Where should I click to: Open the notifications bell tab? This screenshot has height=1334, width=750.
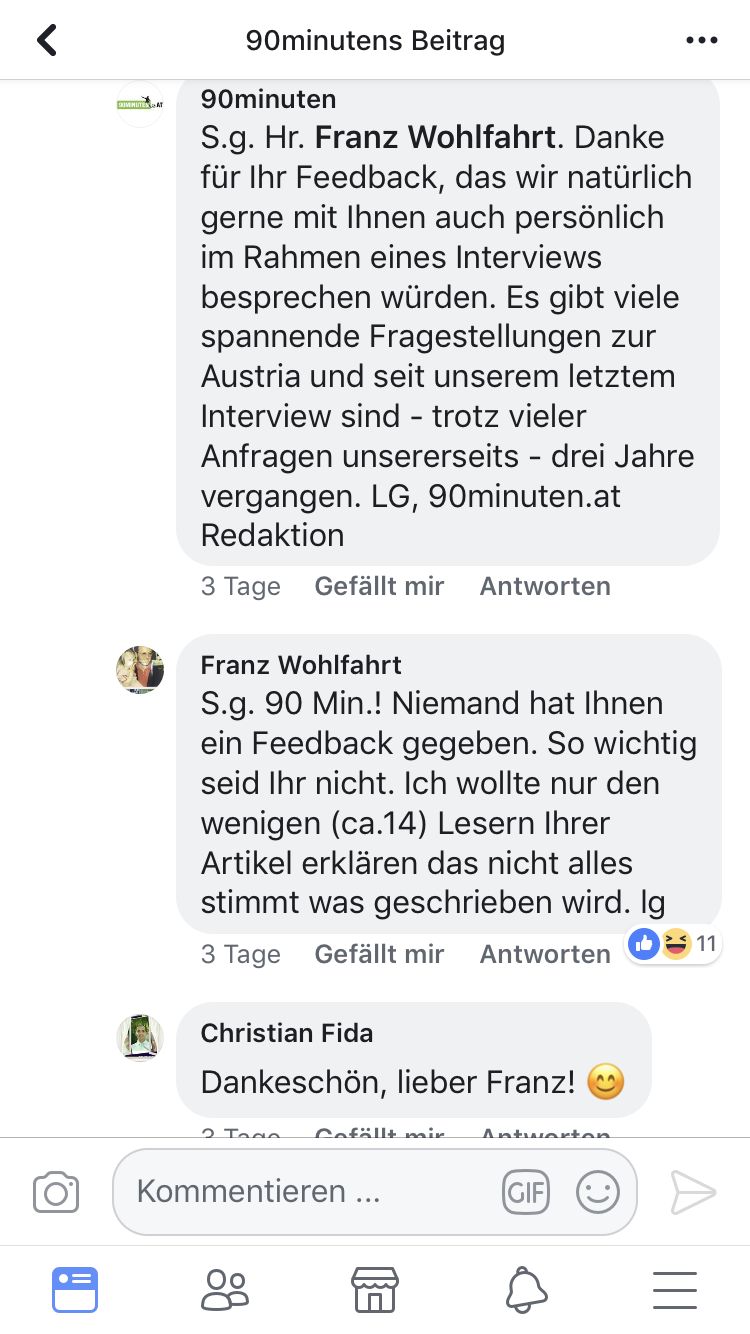tap(526, 1290)
